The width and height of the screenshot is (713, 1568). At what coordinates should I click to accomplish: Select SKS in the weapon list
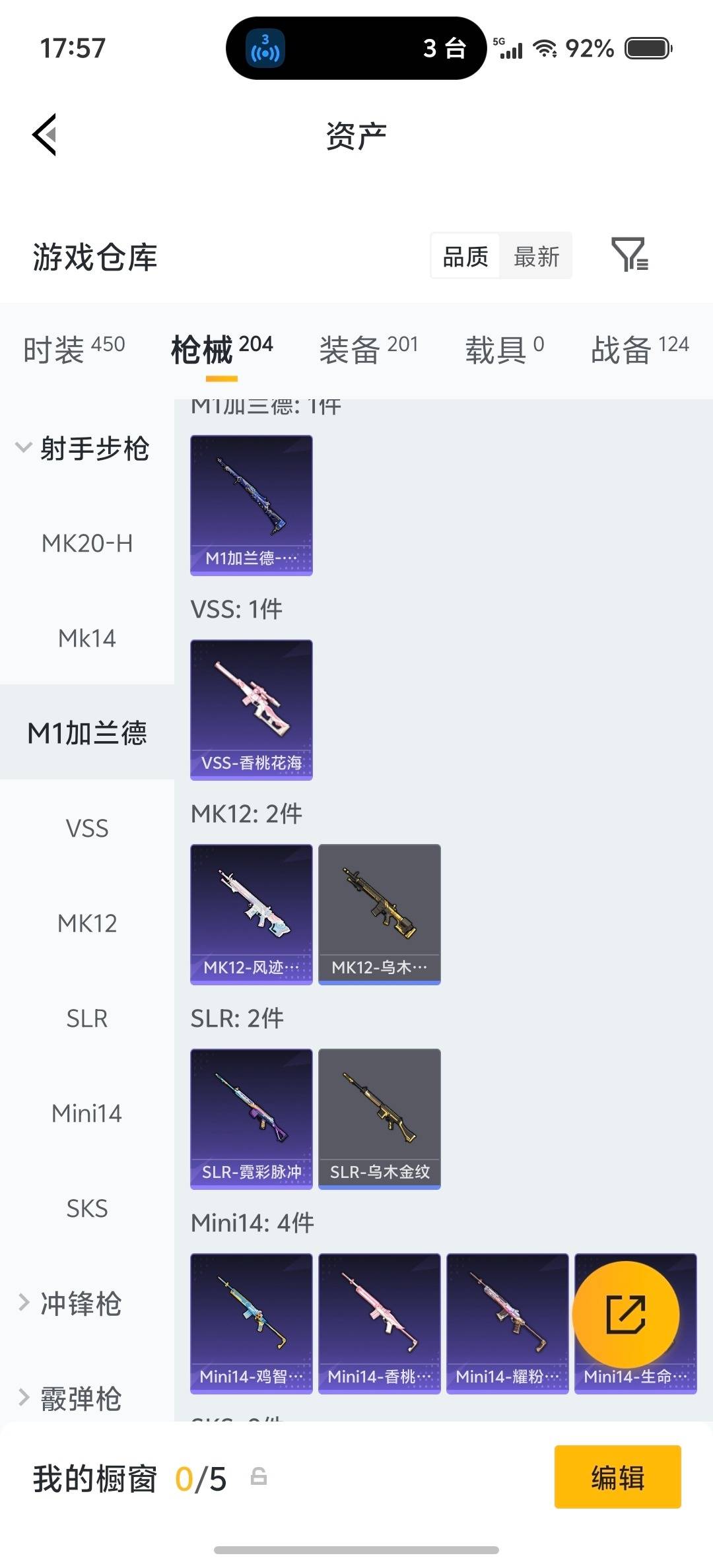click(x=87, y=1208)
